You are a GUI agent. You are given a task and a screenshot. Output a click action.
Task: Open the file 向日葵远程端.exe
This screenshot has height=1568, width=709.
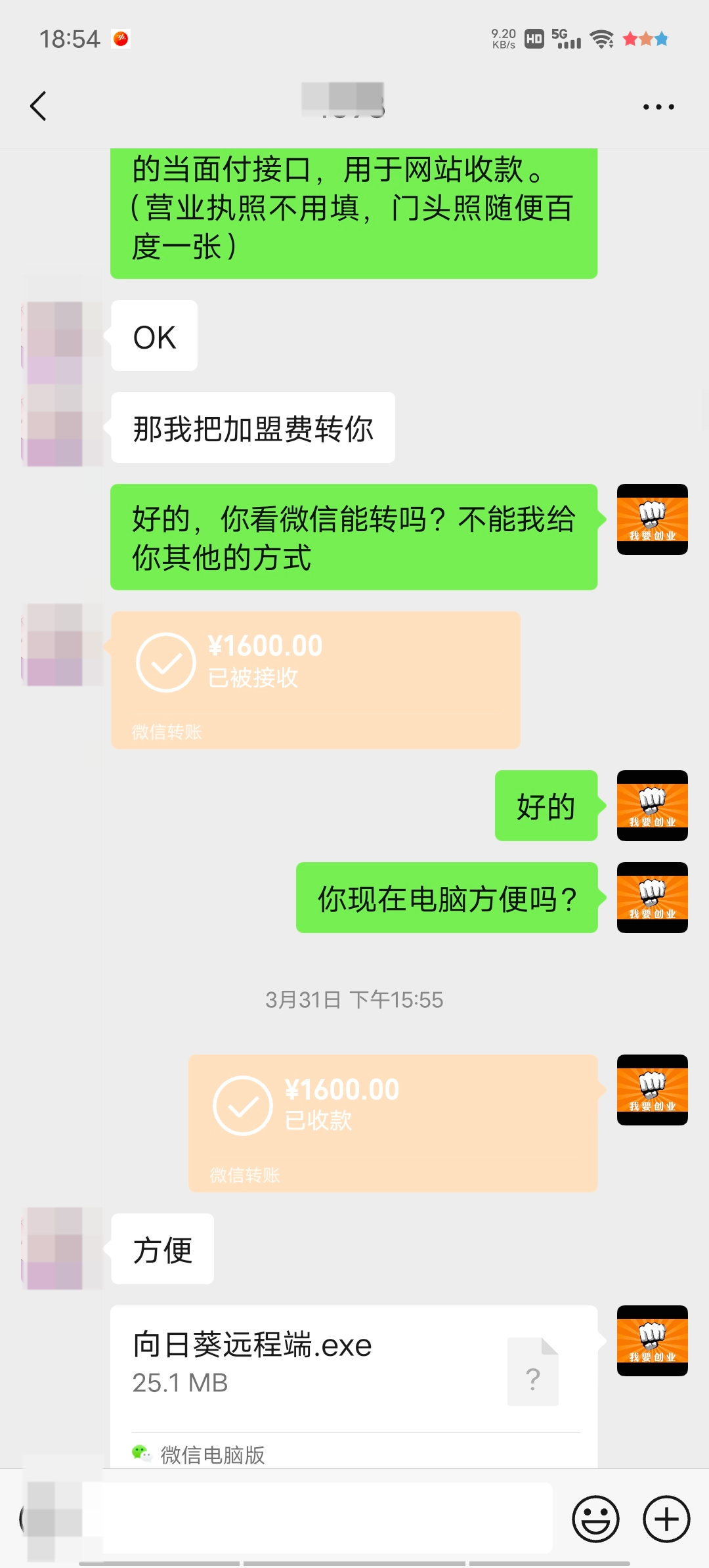353,1372
